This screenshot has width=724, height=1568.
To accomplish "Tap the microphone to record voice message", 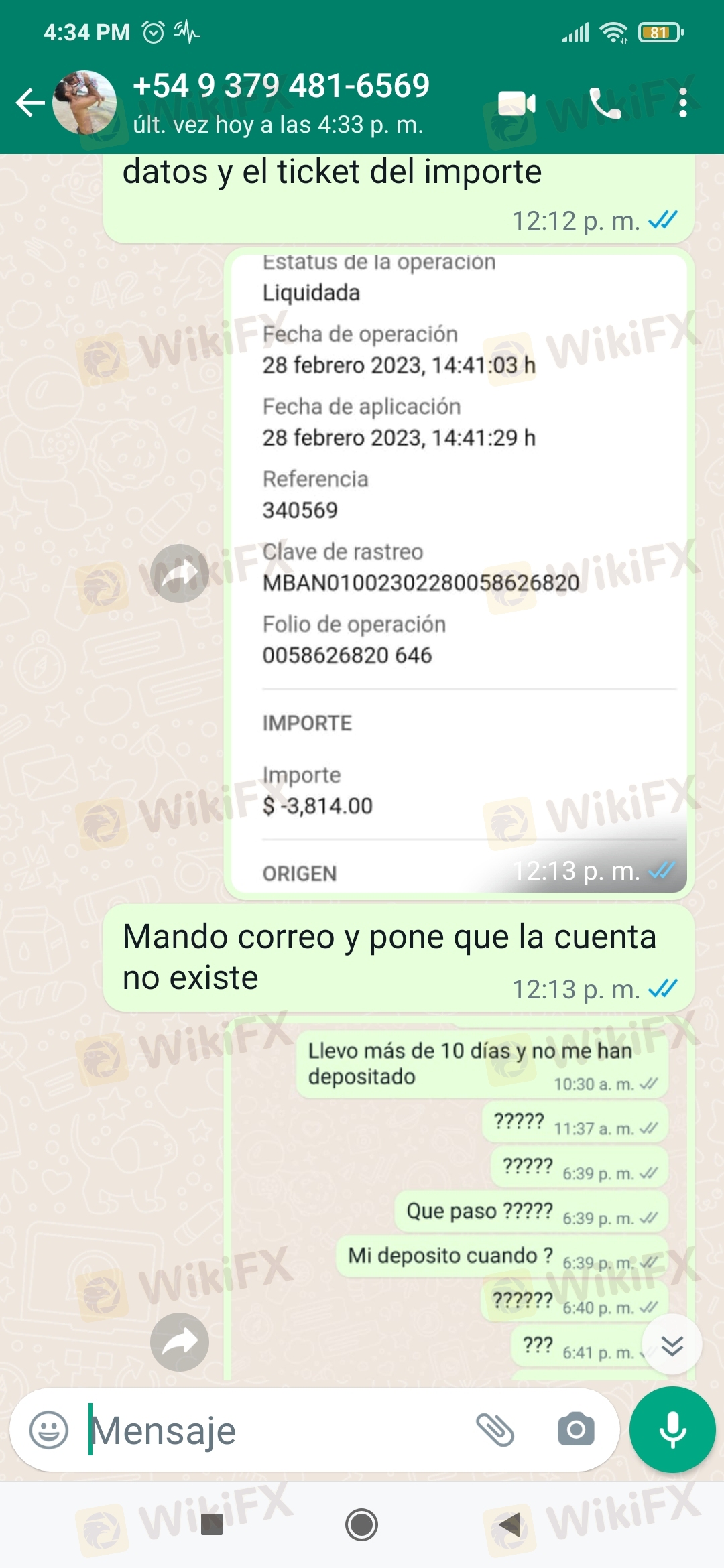I will pyautogui.click(x=672, y=1430).
